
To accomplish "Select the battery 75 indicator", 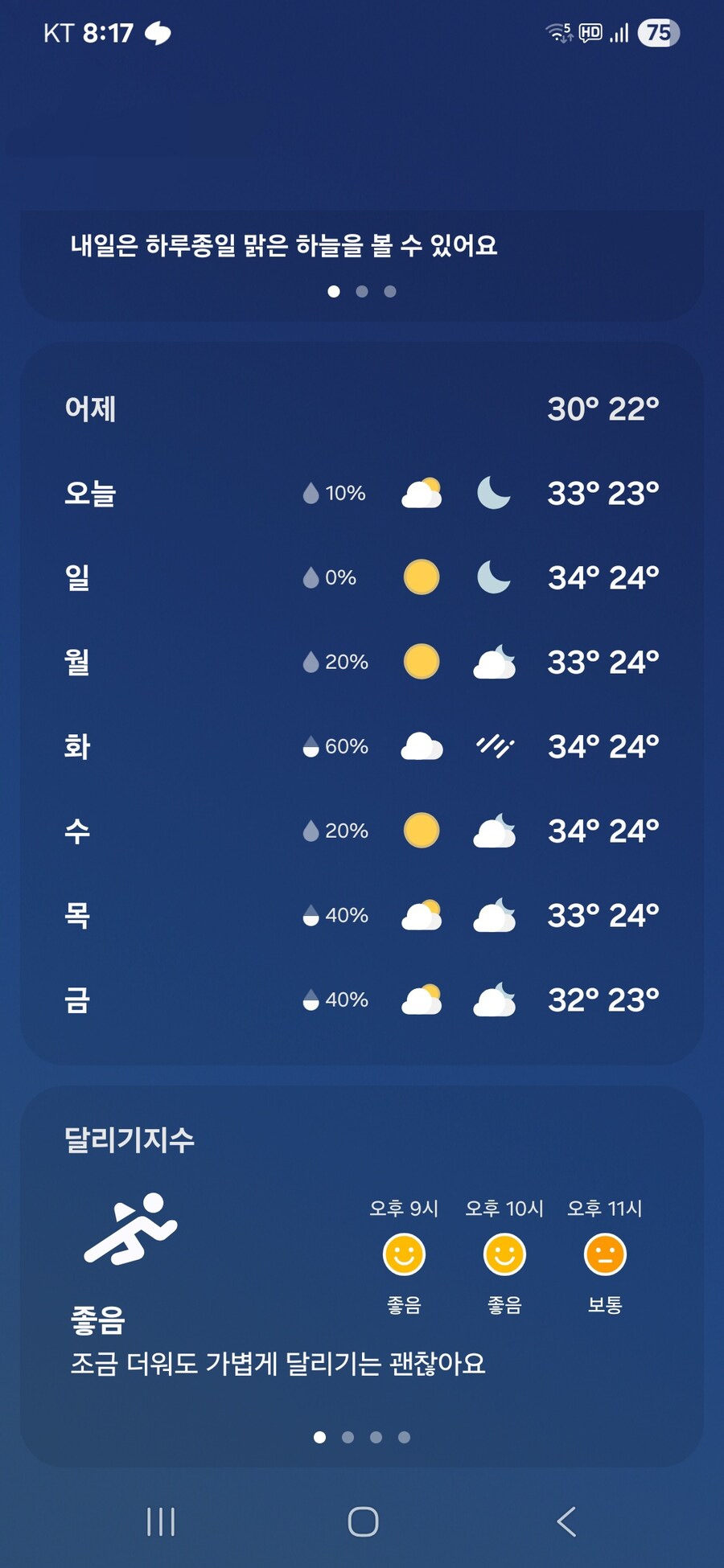I will [658, 31].
